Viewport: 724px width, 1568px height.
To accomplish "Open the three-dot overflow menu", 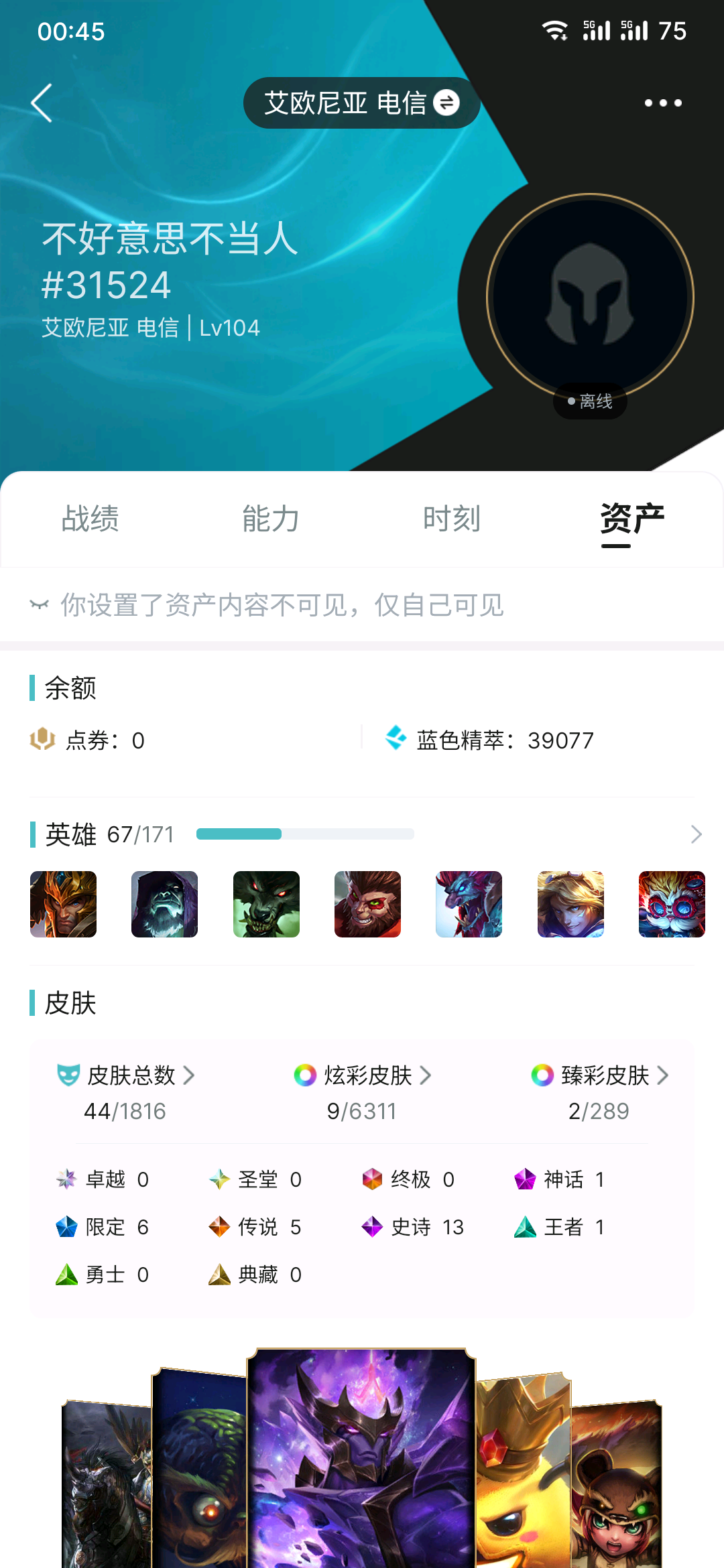I will point(662,103).
